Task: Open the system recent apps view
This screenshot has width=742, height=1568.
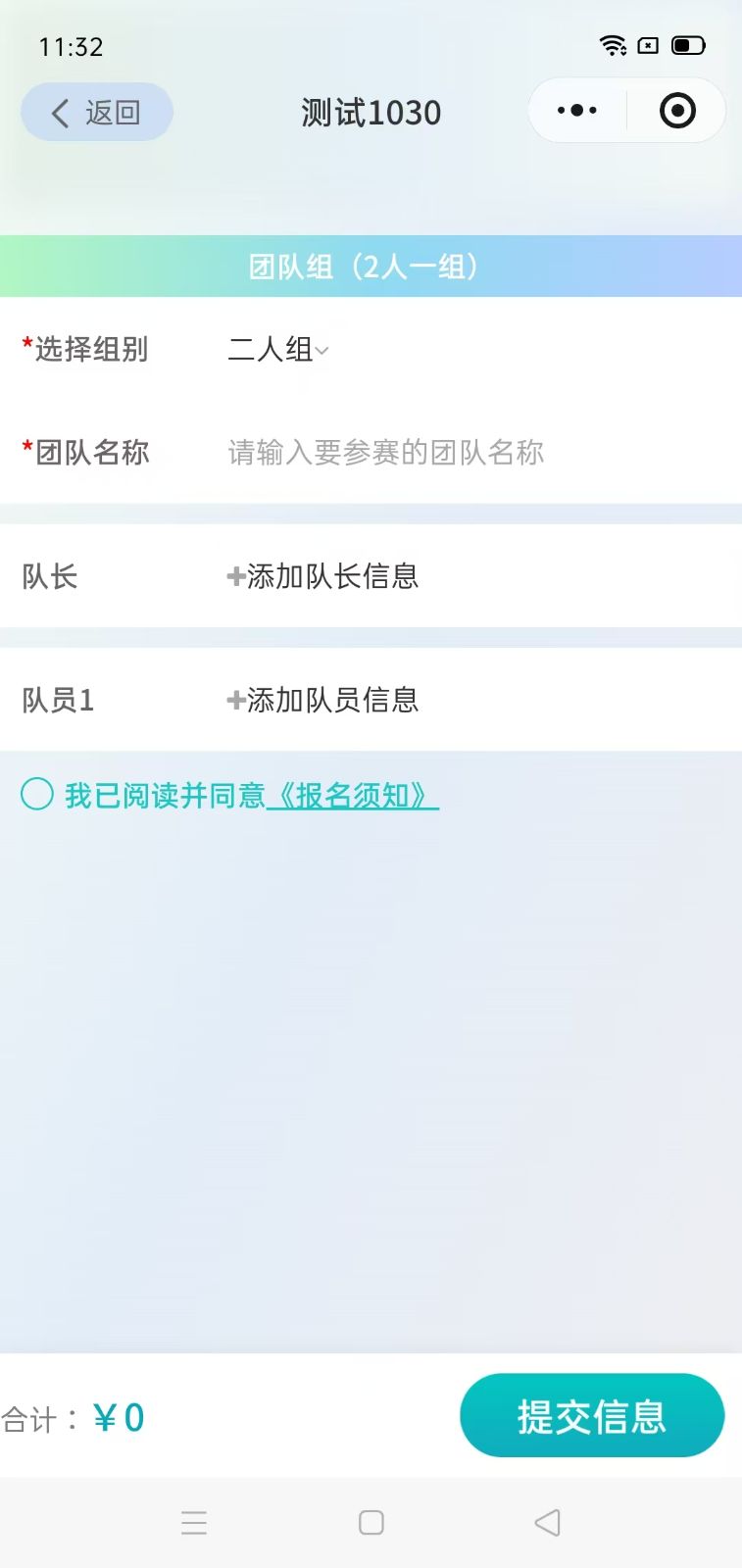Action: tap(194, 1522)
